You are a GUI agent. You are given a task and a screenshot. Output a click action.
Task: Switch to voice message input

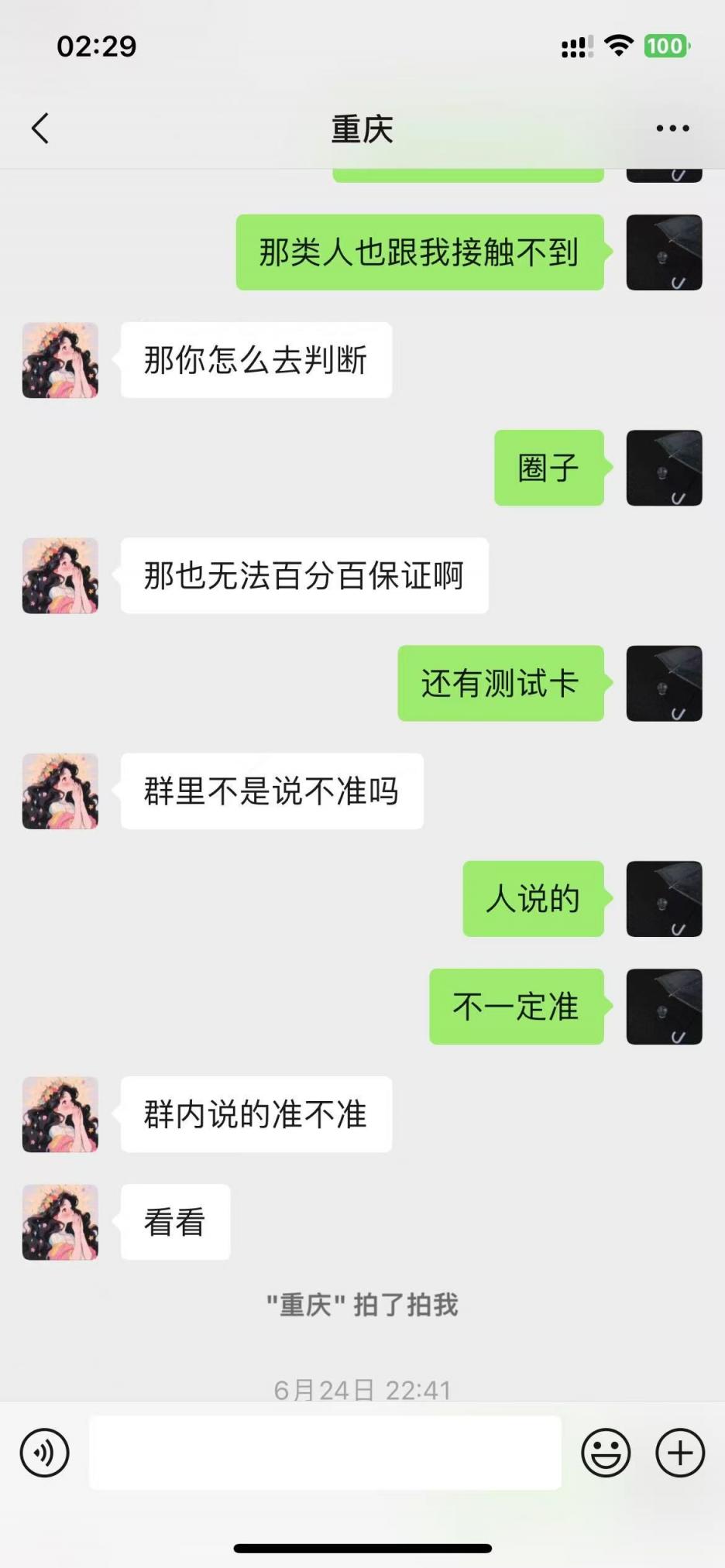click(x=45, y=1453)
